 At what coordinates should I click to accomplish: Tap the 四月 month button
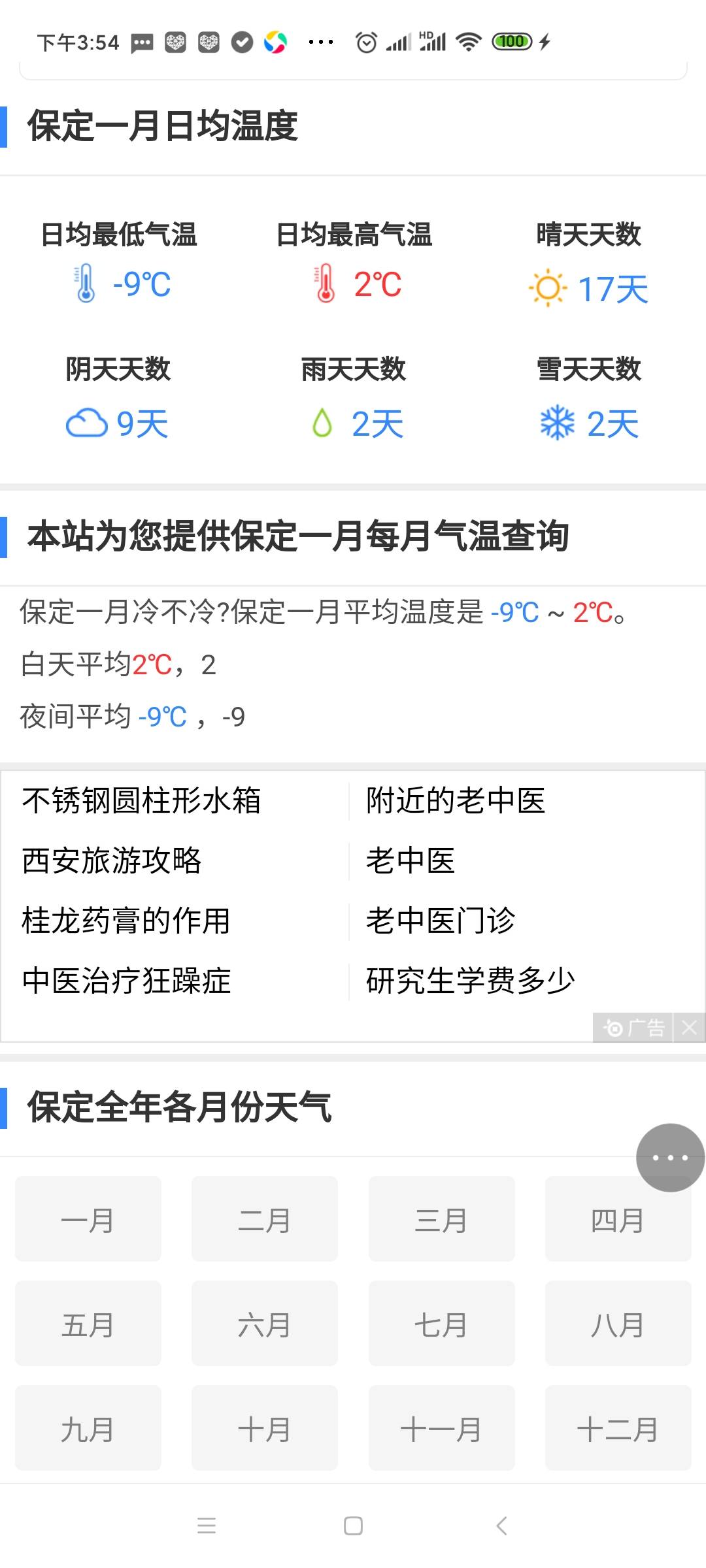tap(618, 1219)
